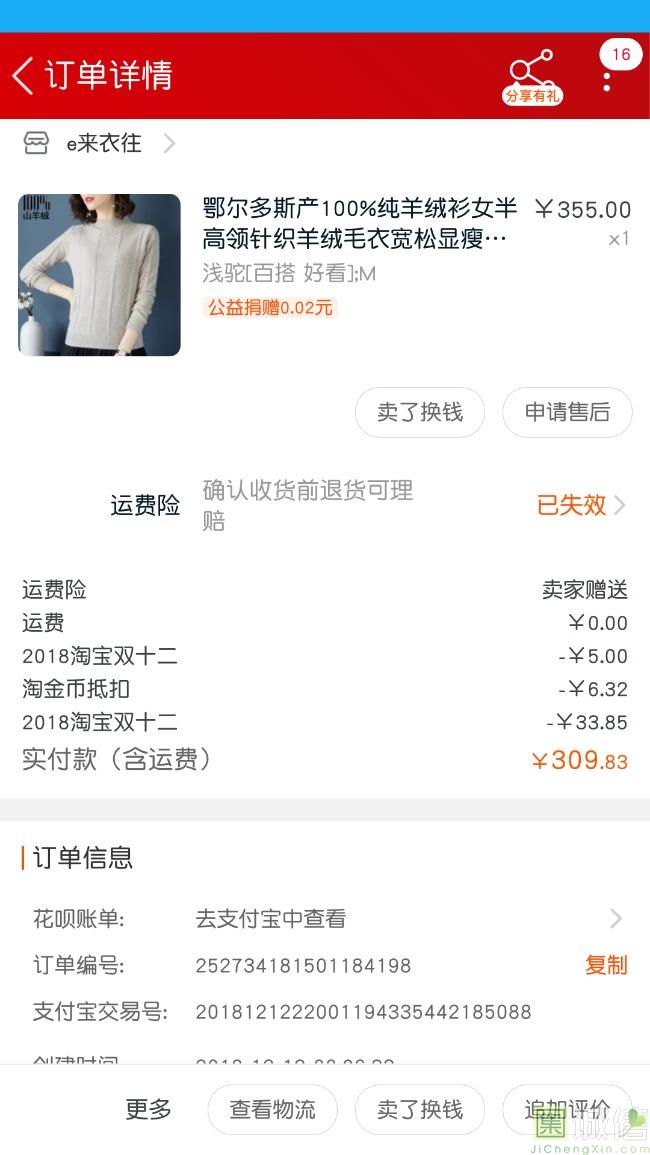Tap 卖了换钱 in the bottom bar
This screenshot has height=1155, width=650.
(420, 1109)
